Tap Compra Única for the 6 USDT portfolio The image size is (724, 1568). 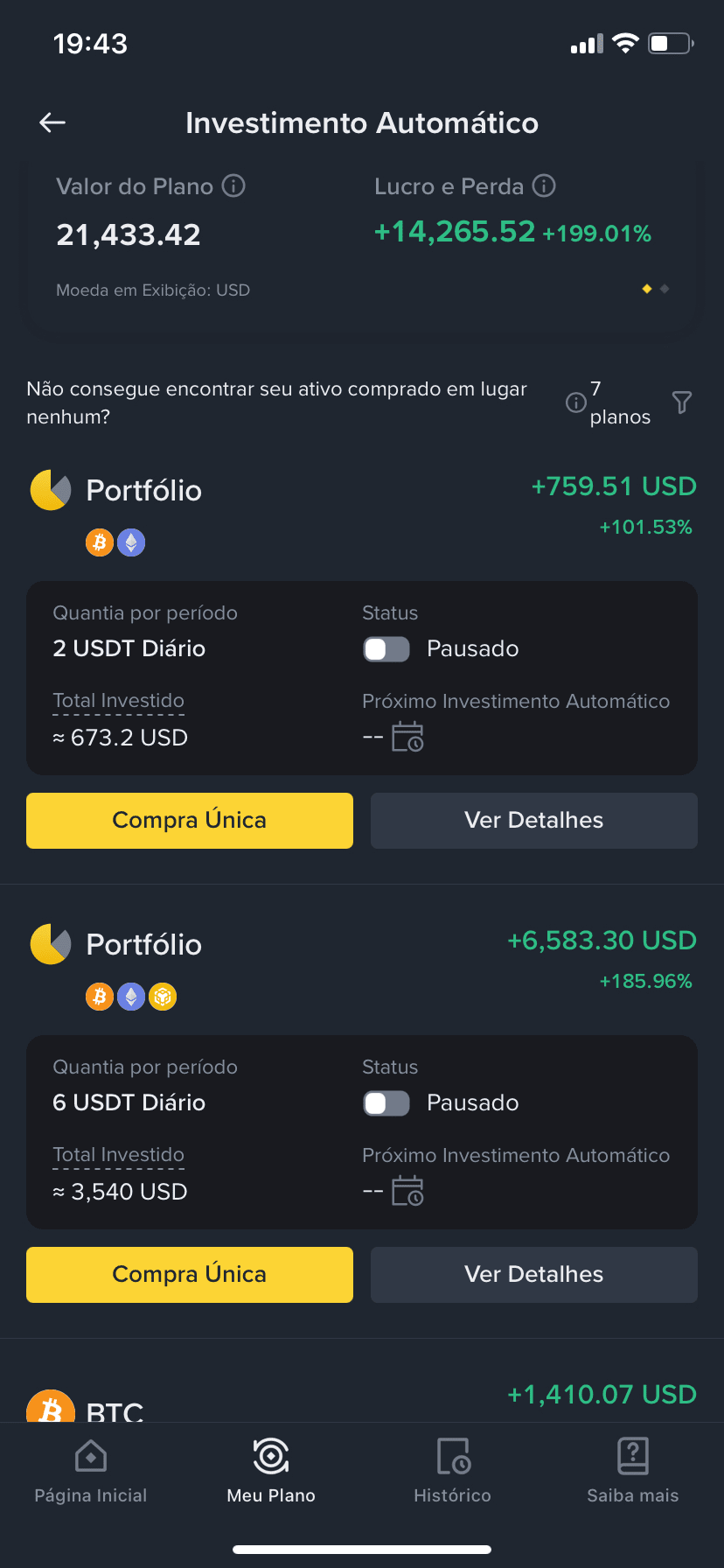pyautogui.click(x=190, y=1275)
